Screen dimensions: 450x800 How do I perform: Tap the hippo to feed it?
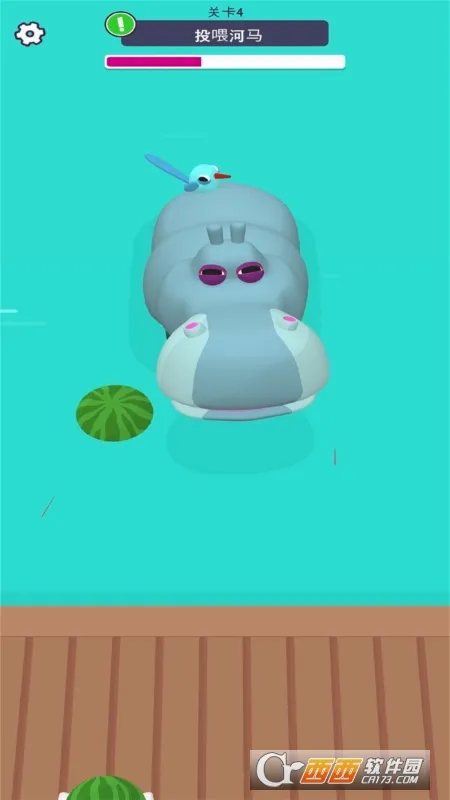tap(236, 301)
